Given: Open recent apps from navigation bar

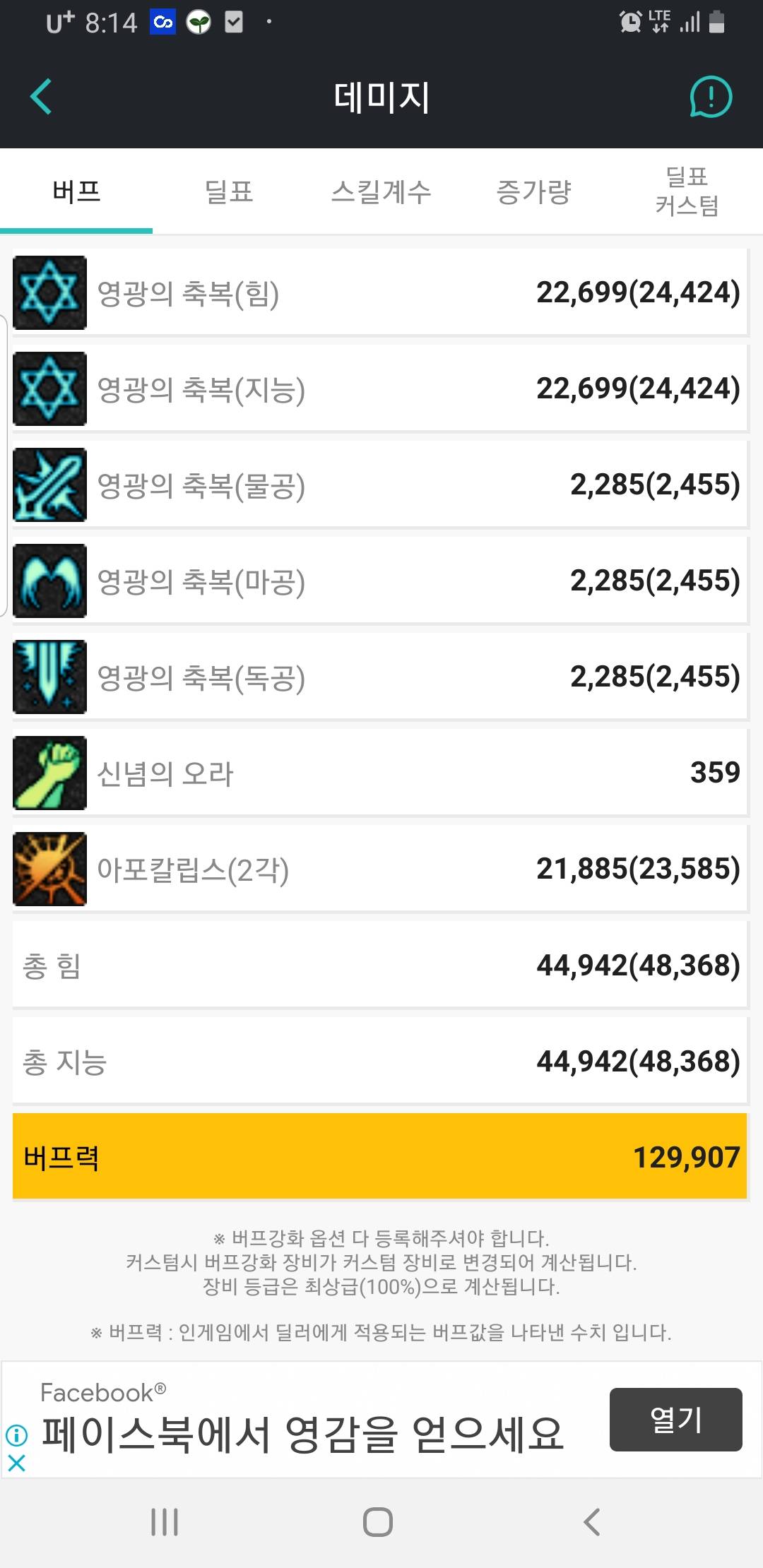Looking at the screenshot, I should coord(165,1521).
